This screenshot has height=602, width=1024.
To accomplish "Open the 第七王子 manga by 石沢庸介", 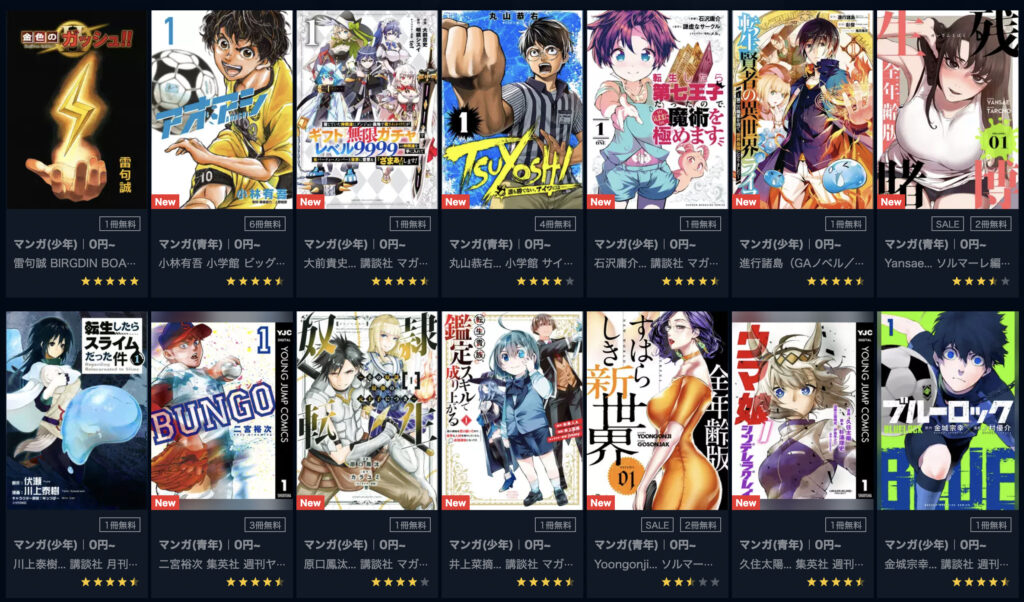I will (657, 108).
